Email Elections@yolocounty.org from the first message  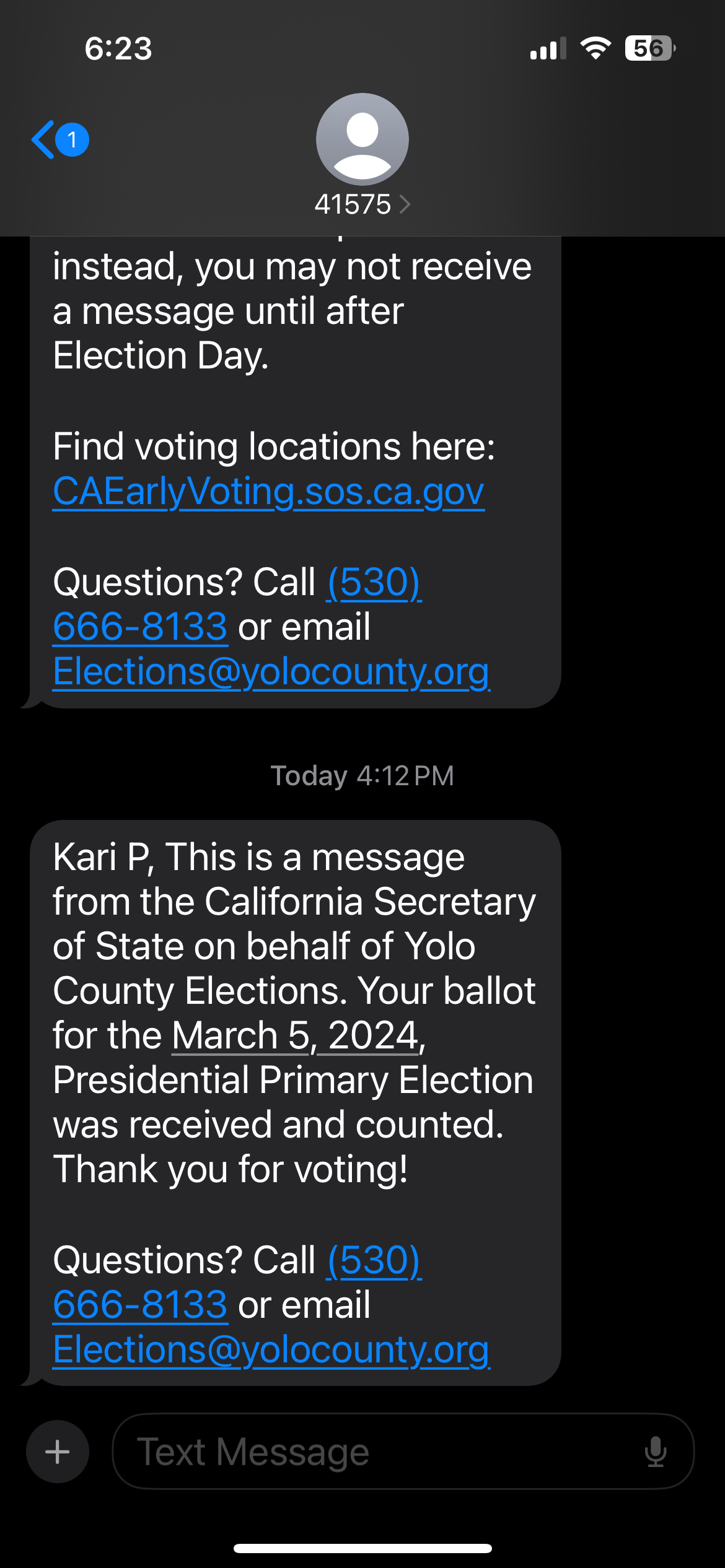[271, 672]
